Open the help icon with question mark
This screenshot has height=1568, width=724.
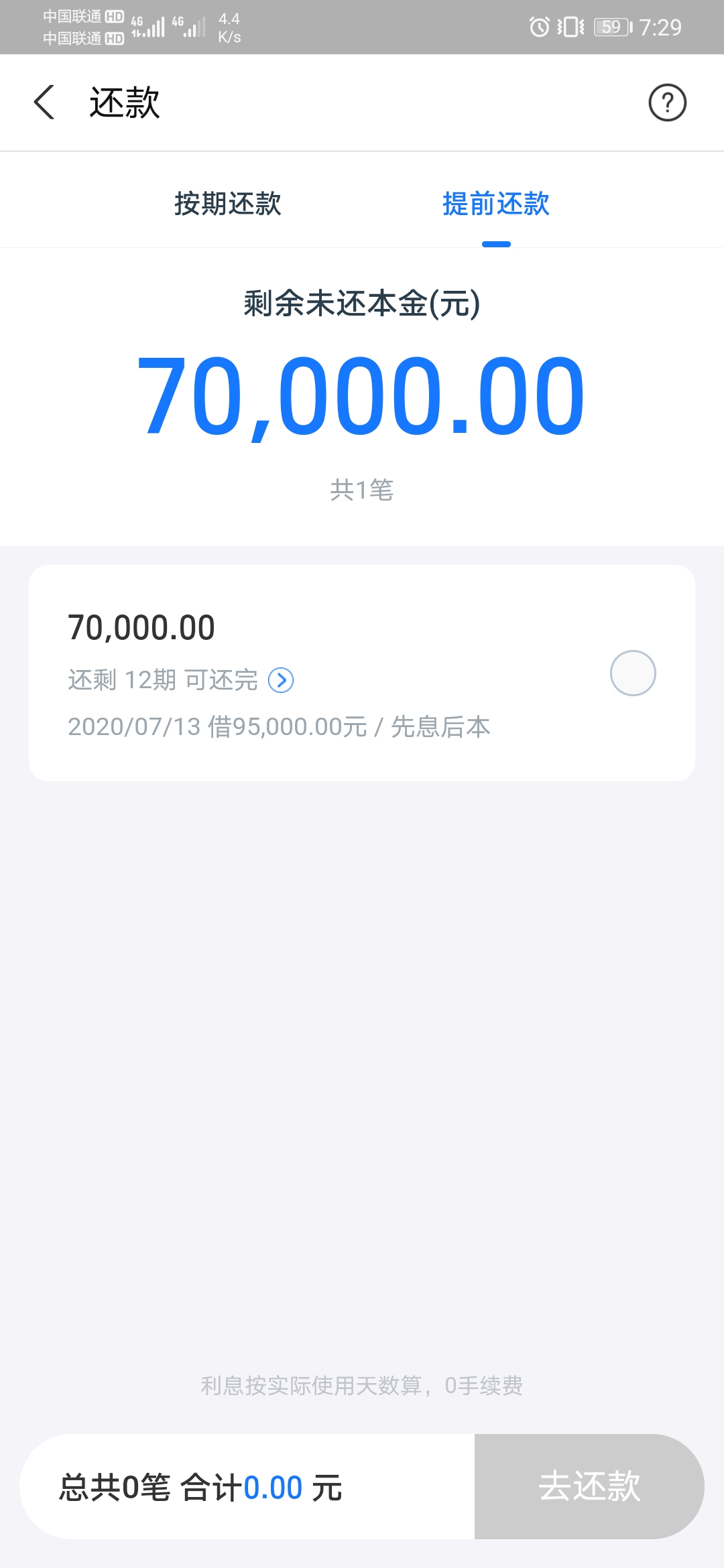pyautogui.click(x=668, y=103)
